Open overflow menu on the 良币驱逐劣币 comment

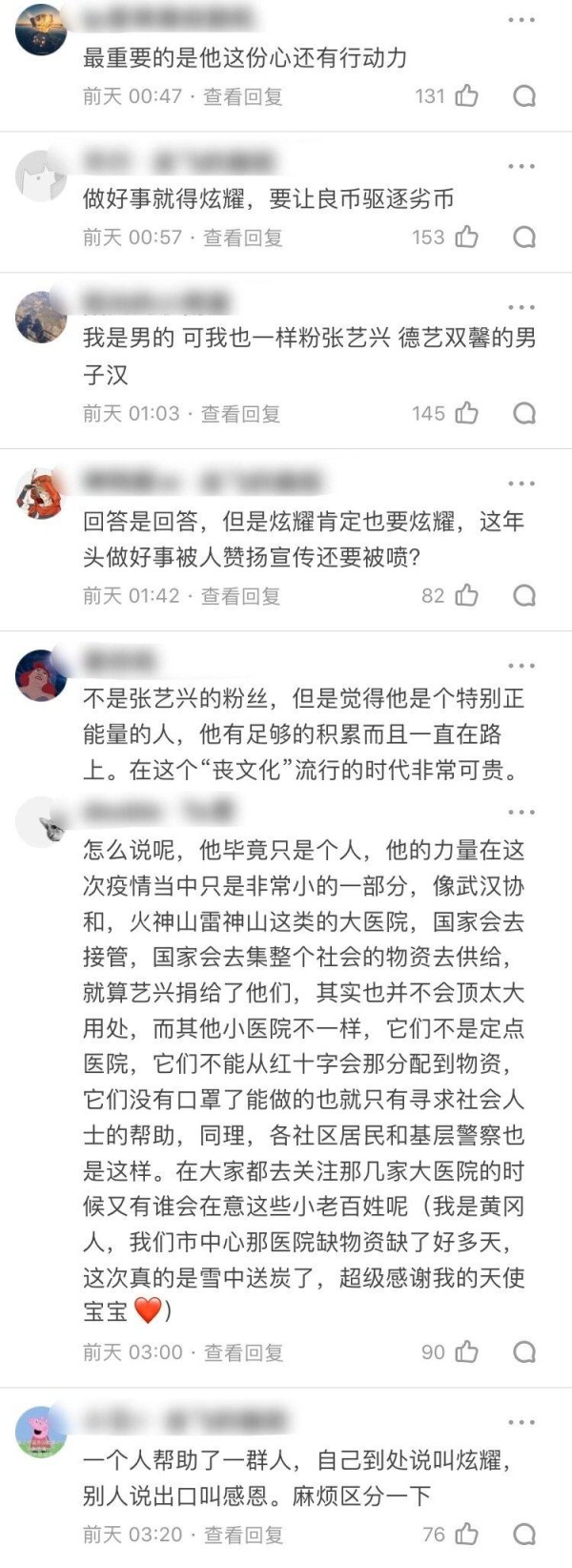[x=521, y=166]
